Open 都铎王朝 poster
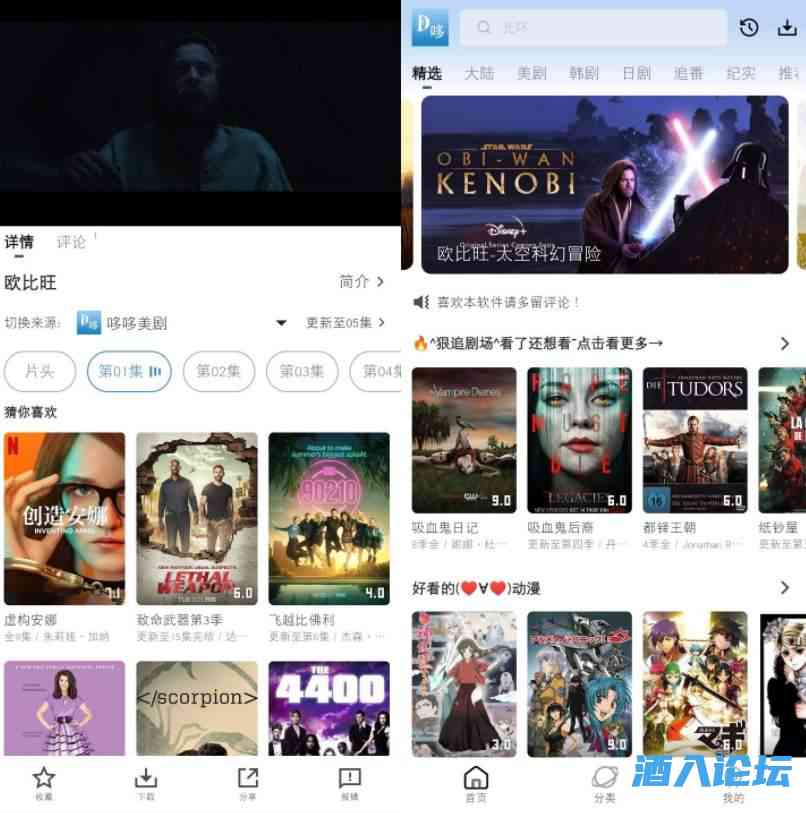This screenshot has height=813, width=806. pyautogui.click(x=695, y=441)
